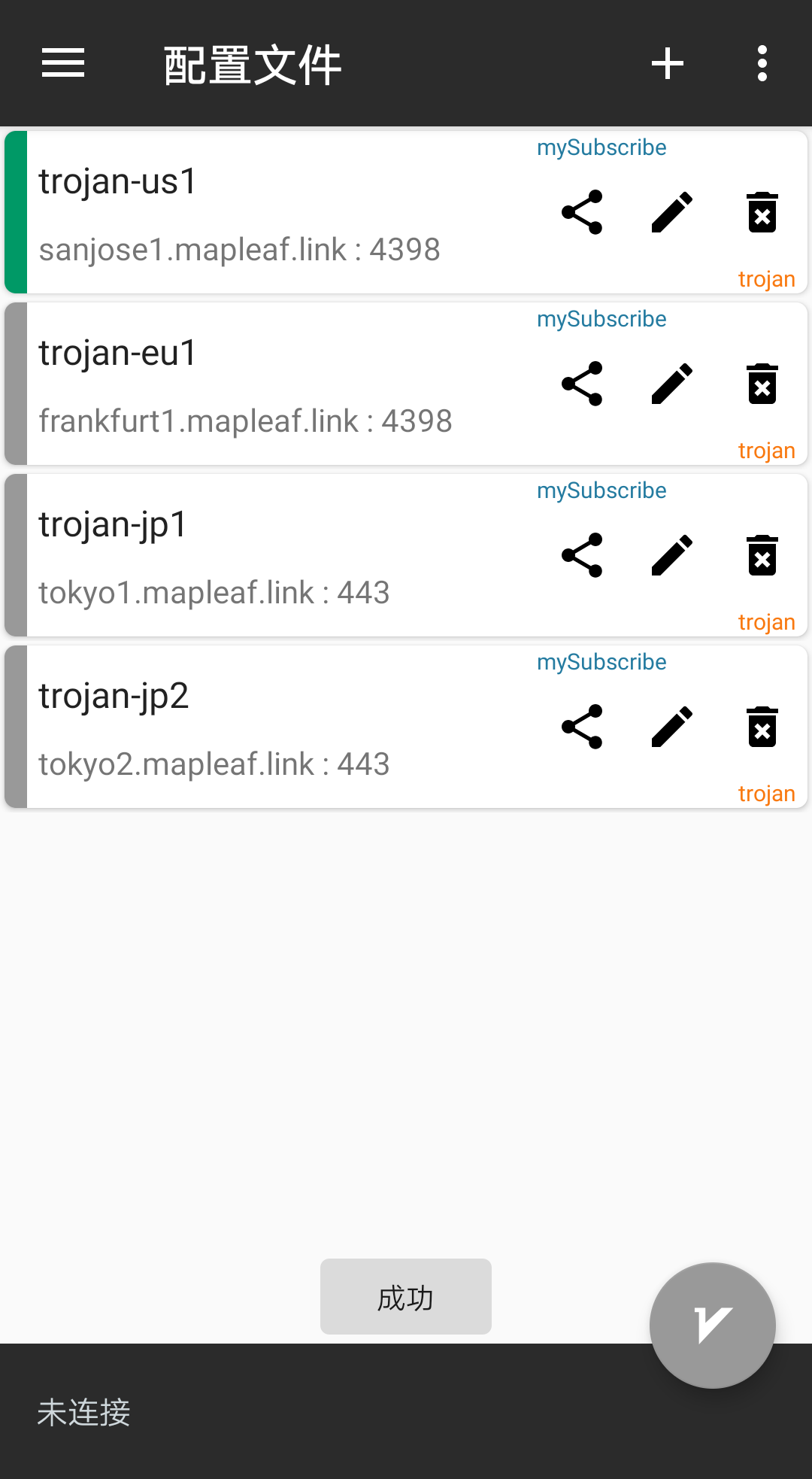Edit the trojan-jp1 configuration
This screenshot has height=1479, width=812.
point(672,555)
